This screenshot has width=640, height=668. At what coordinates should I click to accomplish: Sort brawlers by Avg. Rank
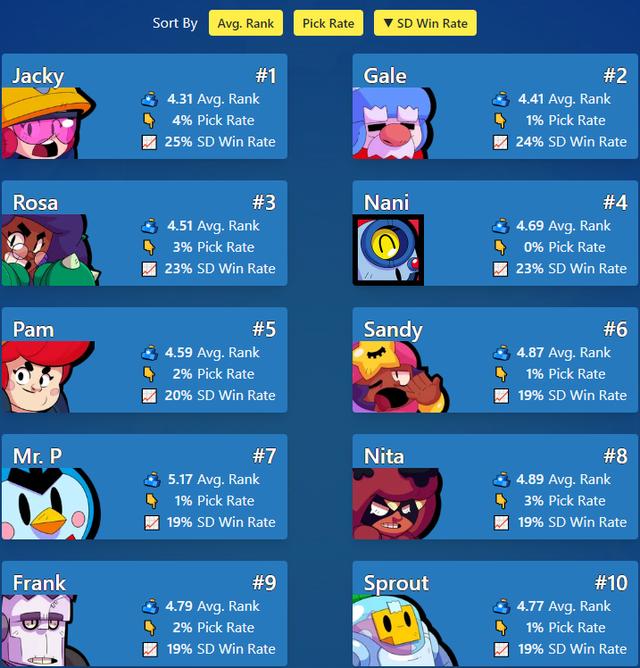[x=245, y=23]
